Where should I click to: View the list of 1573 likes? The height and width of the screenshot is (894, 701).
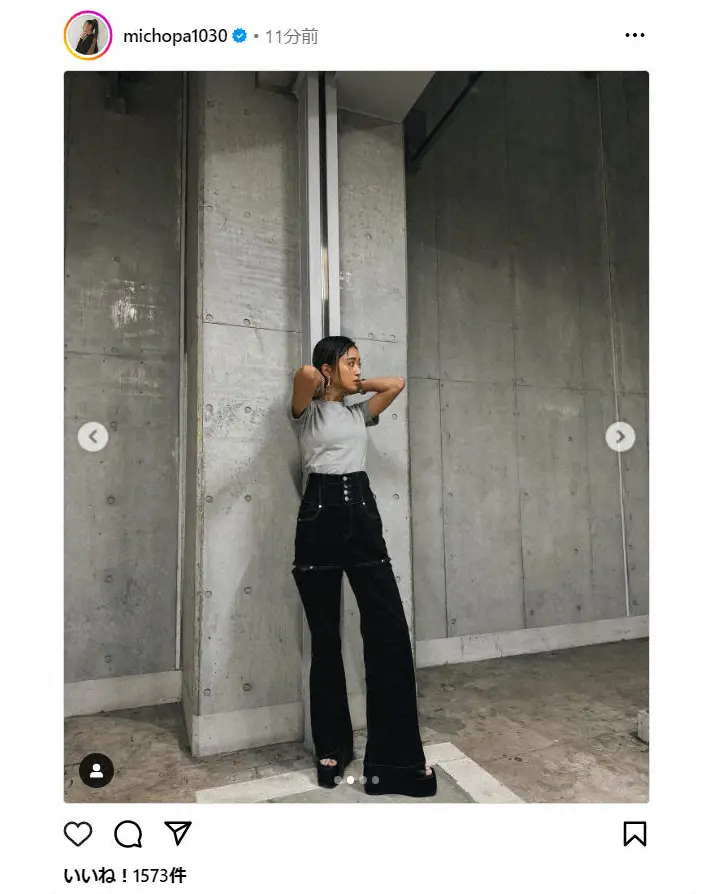(x=125, y=876)
